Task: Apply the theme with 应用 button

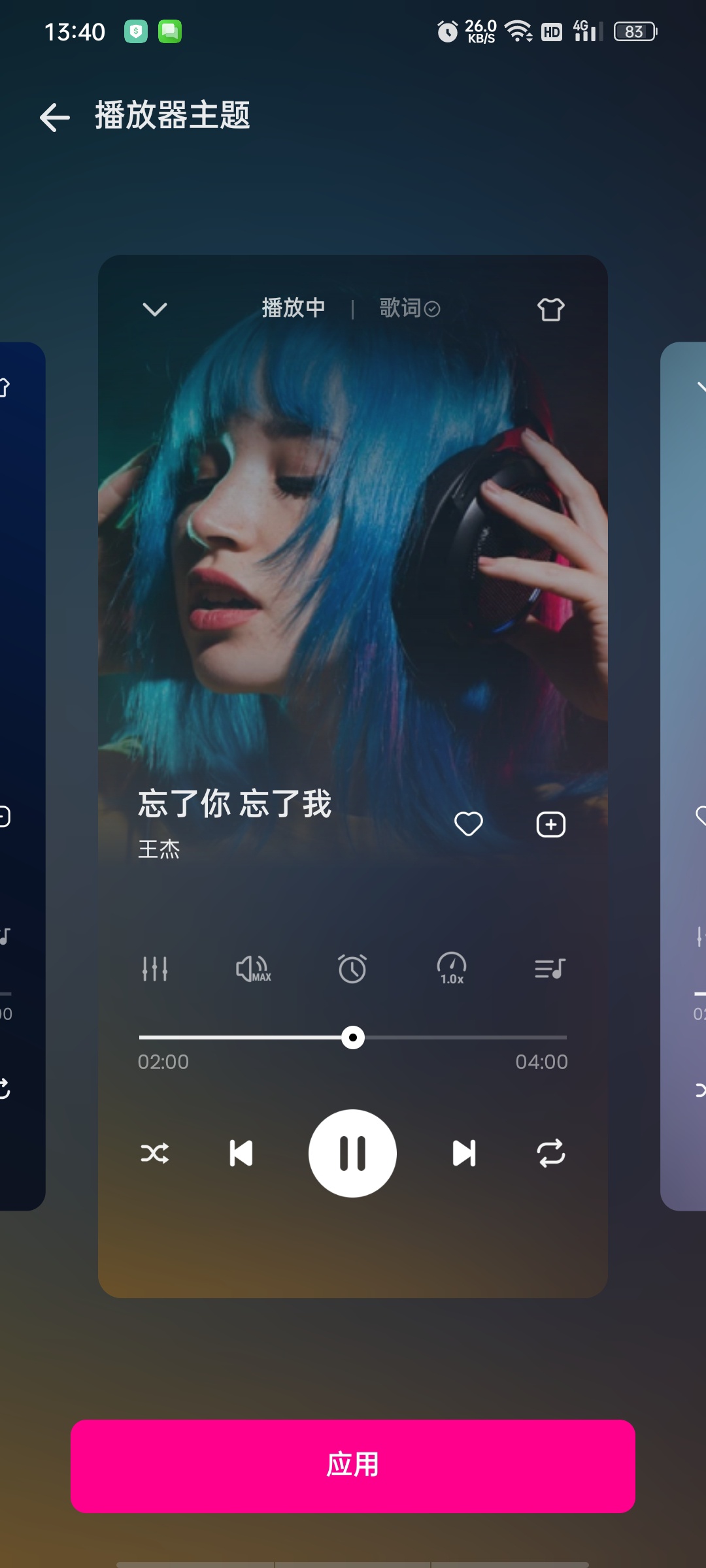Action: 353,1466
